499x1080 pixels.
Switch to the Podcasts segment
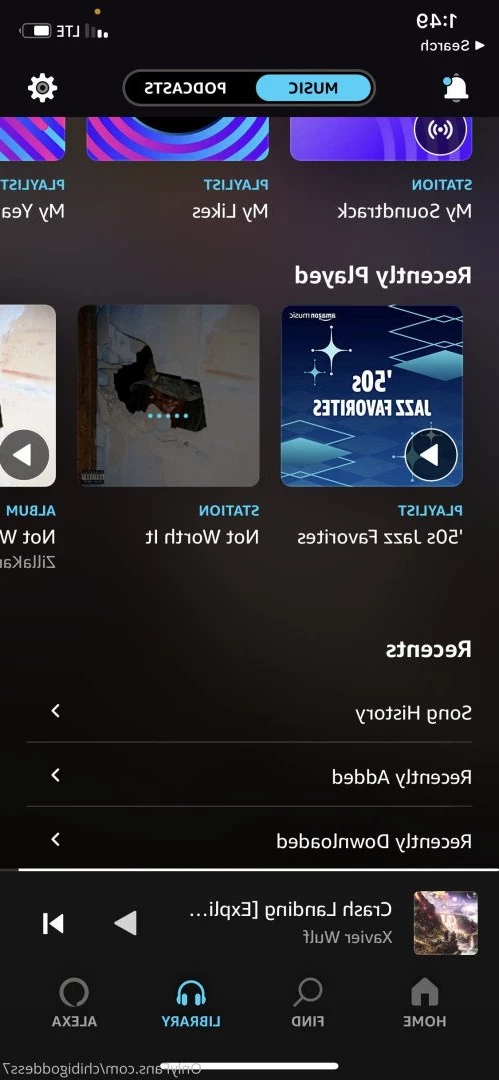click(x=185, y=88)
